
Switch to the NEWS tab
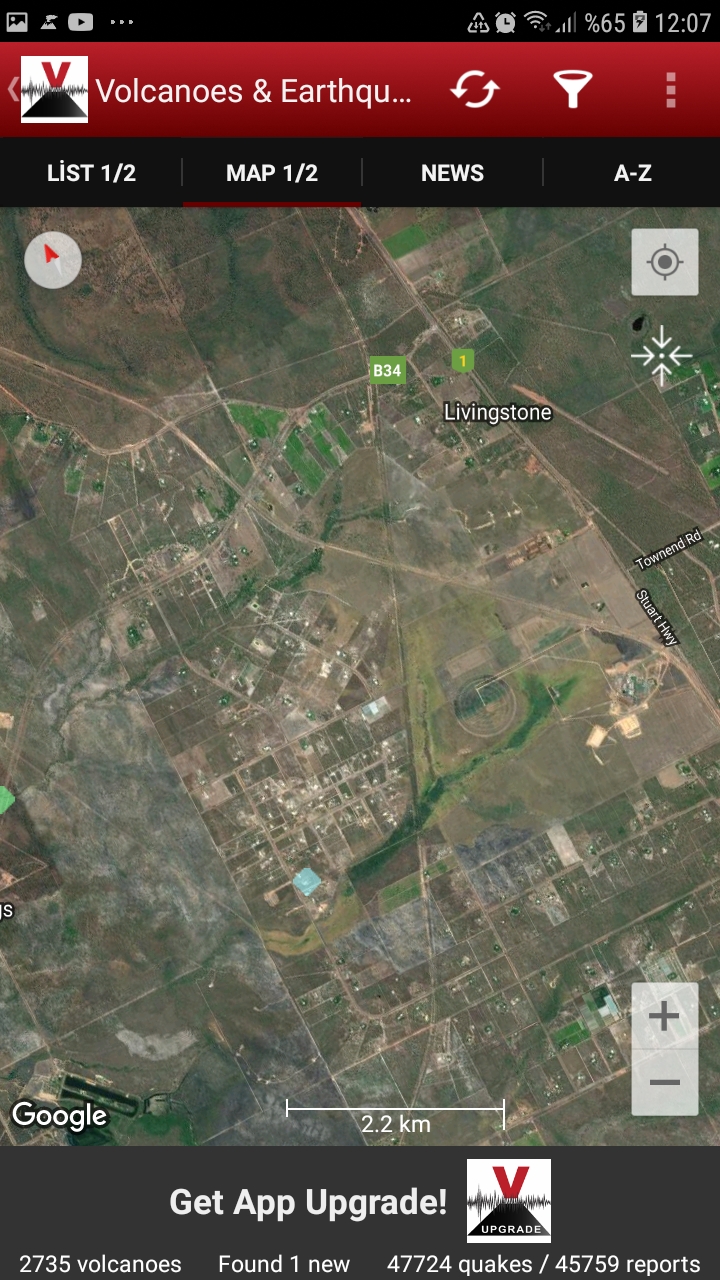coord(452,173)
